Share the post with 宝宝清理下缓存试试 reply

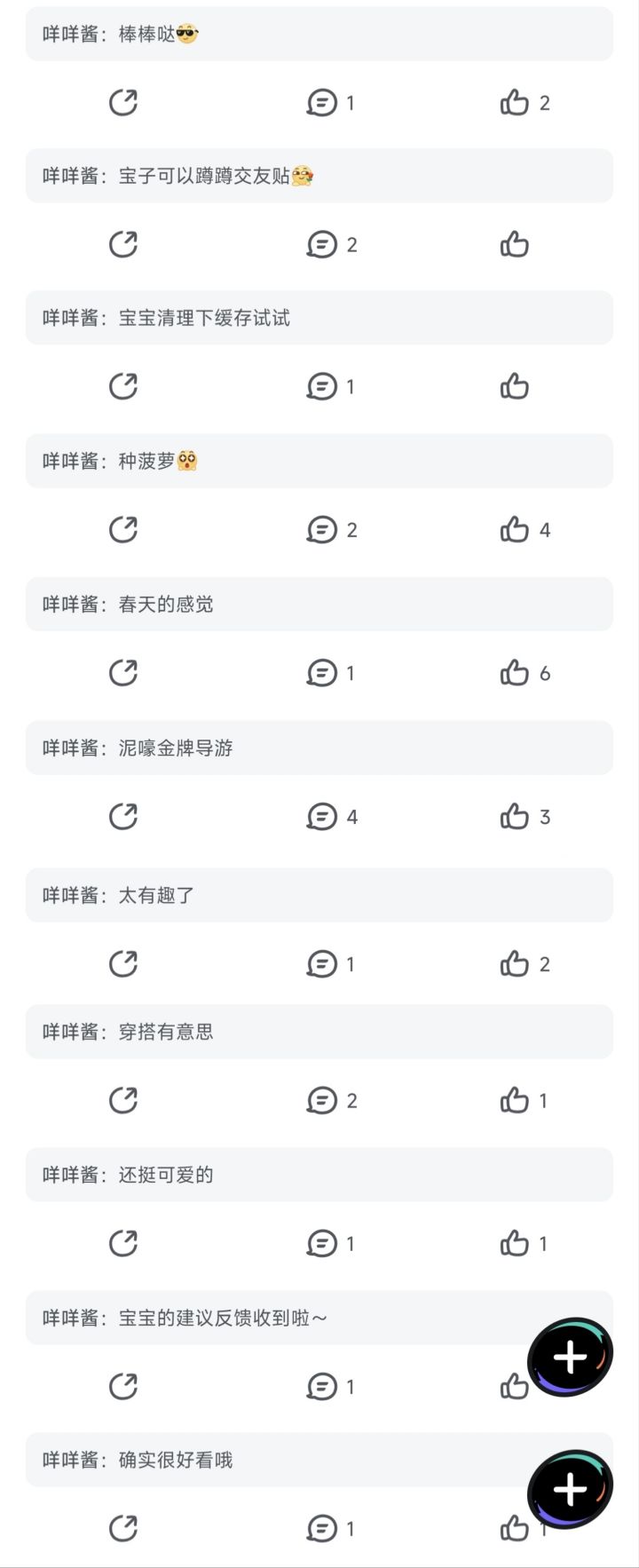coord(123,386)
